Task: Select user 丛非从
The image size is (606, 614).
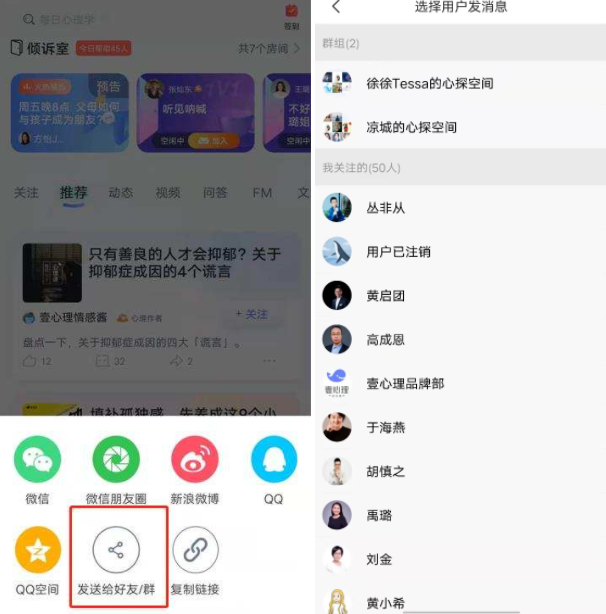Action: (385, 208)
